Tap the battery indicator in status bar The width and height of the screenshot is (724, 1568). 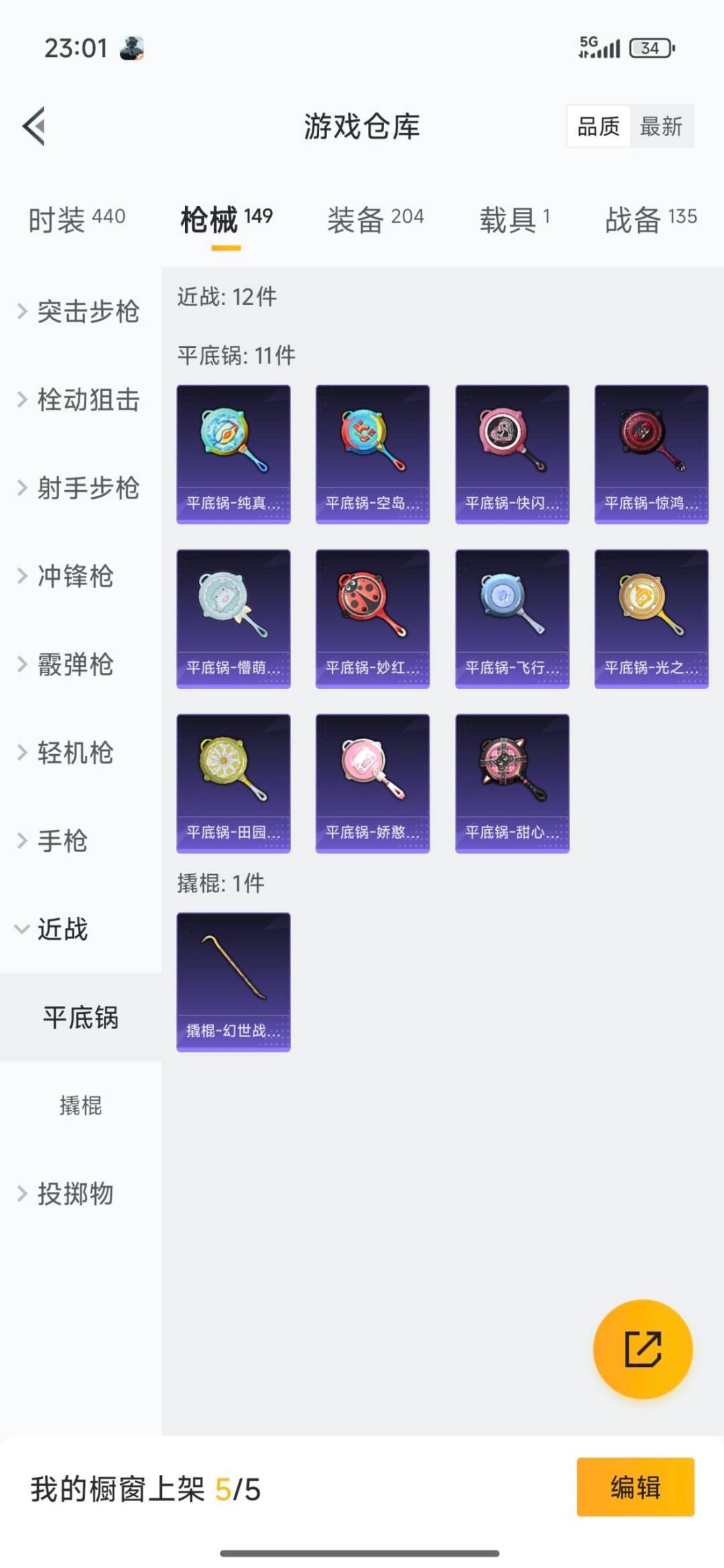click(x=648, y=48)
